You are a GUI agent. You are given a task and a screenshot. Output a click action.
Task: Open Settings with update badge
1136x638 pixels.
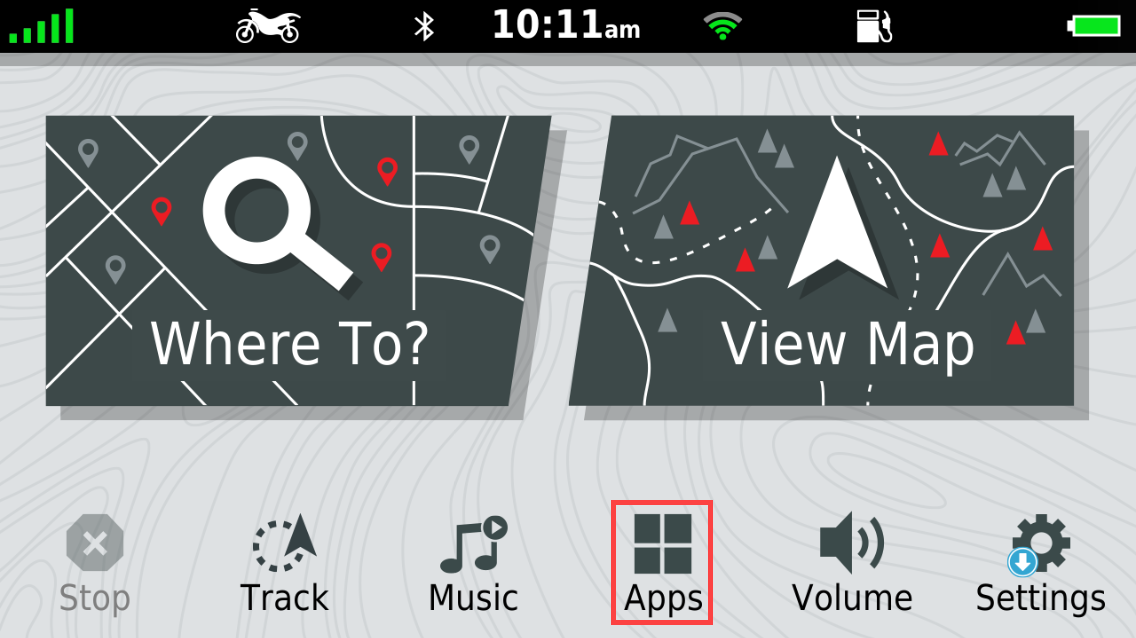coord(1041,566)
